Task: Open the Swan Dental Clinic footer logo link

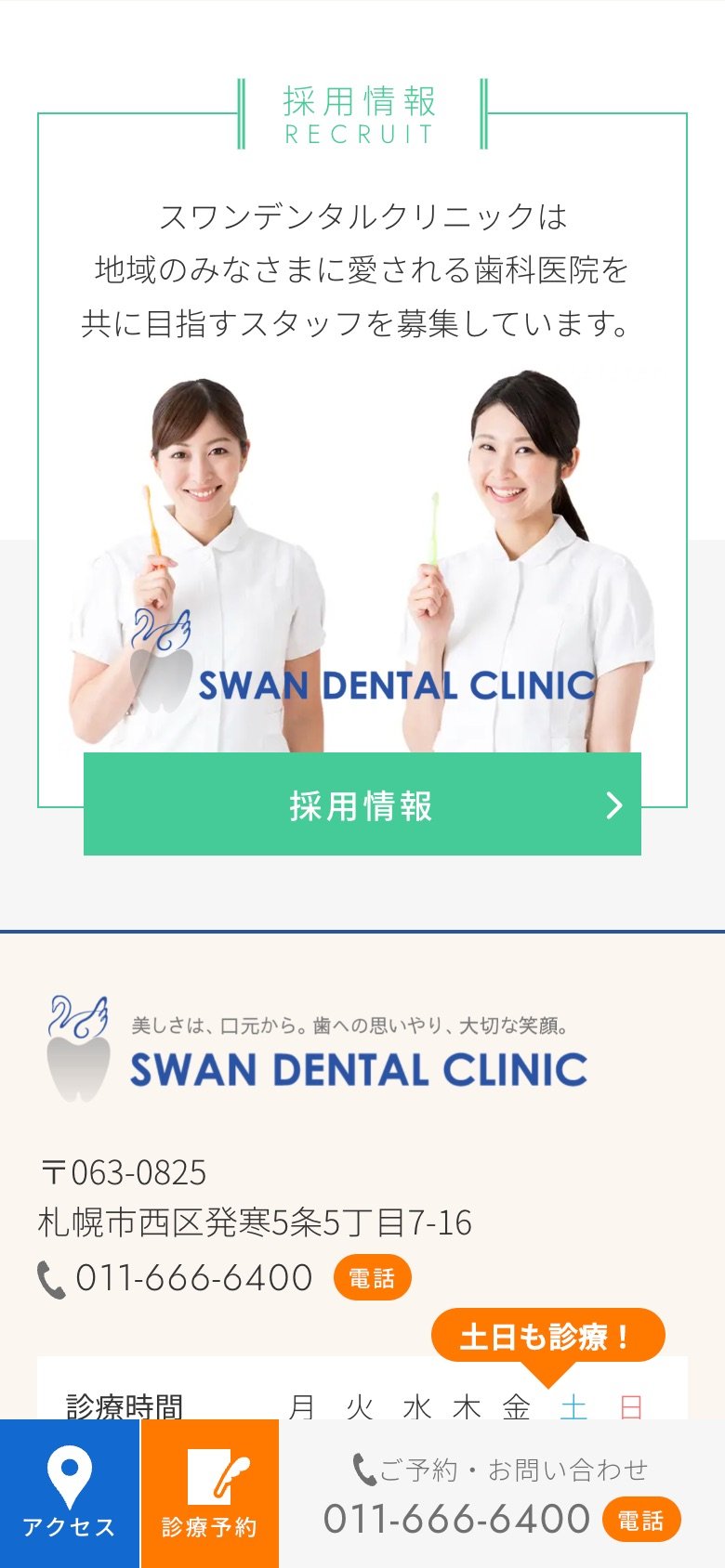Action: pyautogui.click(x=317, y=1049)
